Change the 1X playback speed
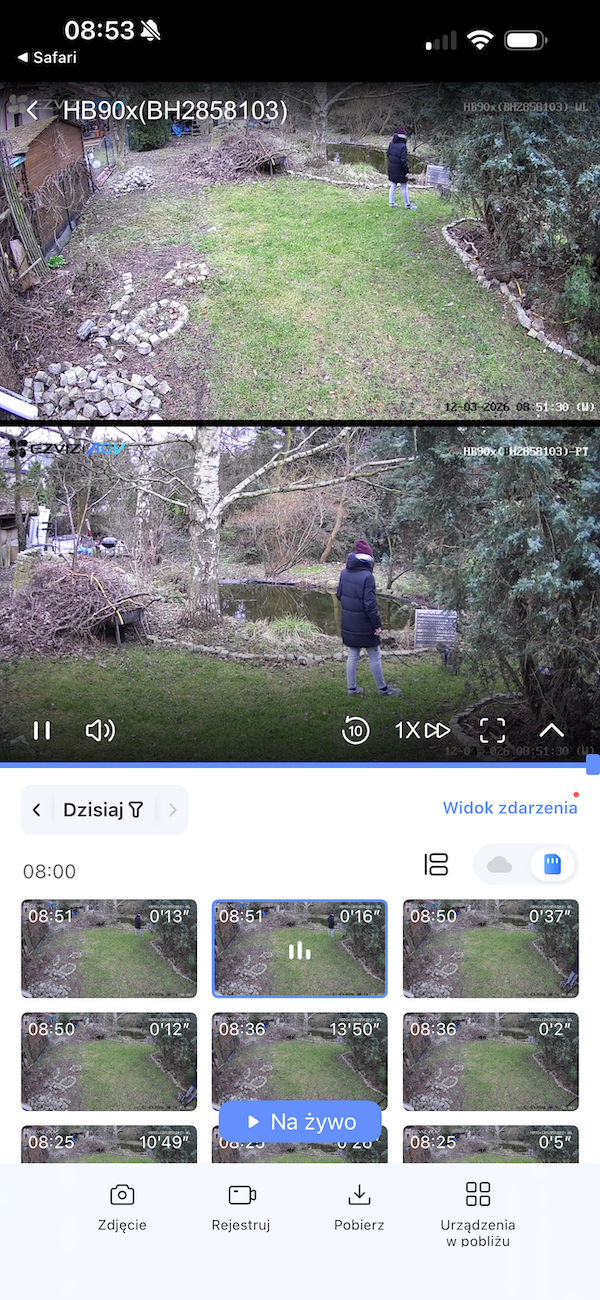The height and width of the screenshot is (1300, 600). 422,730
